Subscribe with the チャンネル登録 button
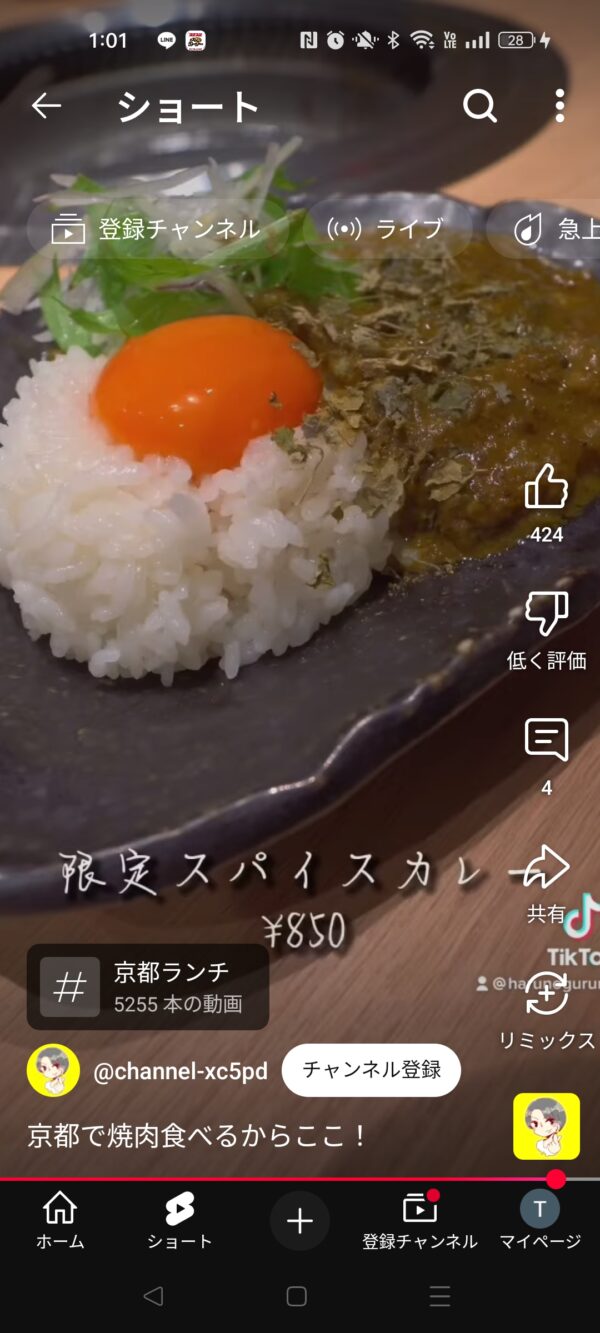This screenshot has height=1333, width=600. click(x=371, y=1070)
